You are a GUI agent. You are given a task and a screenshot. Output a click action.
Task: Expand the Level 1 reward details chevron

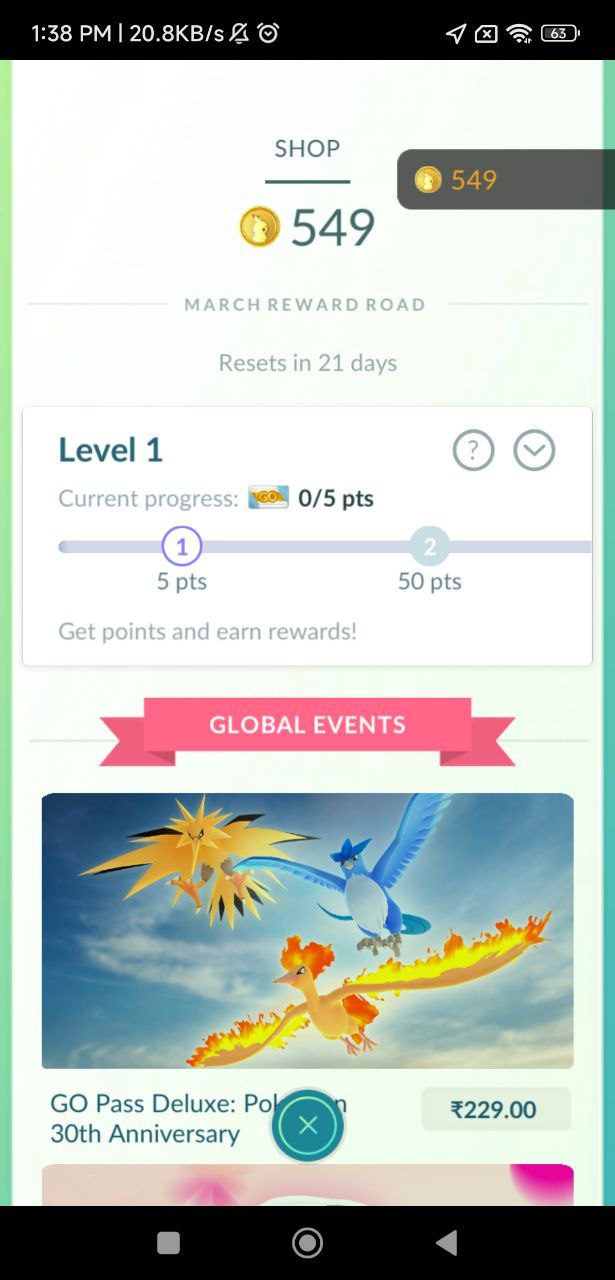pos(534,451)
